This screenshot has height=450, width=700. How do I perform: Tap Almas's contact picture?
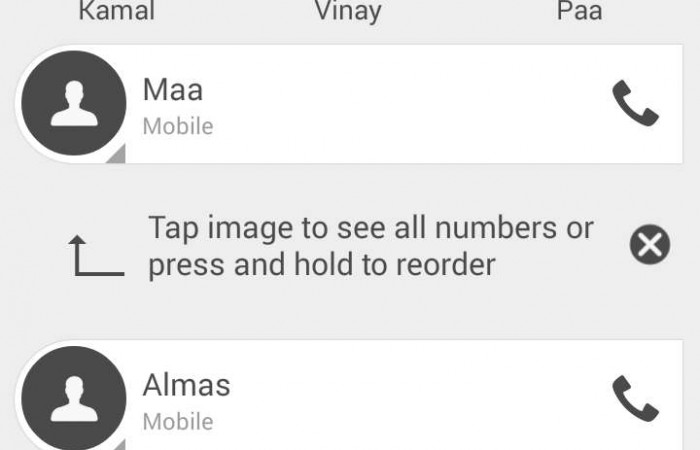(74, 398)
